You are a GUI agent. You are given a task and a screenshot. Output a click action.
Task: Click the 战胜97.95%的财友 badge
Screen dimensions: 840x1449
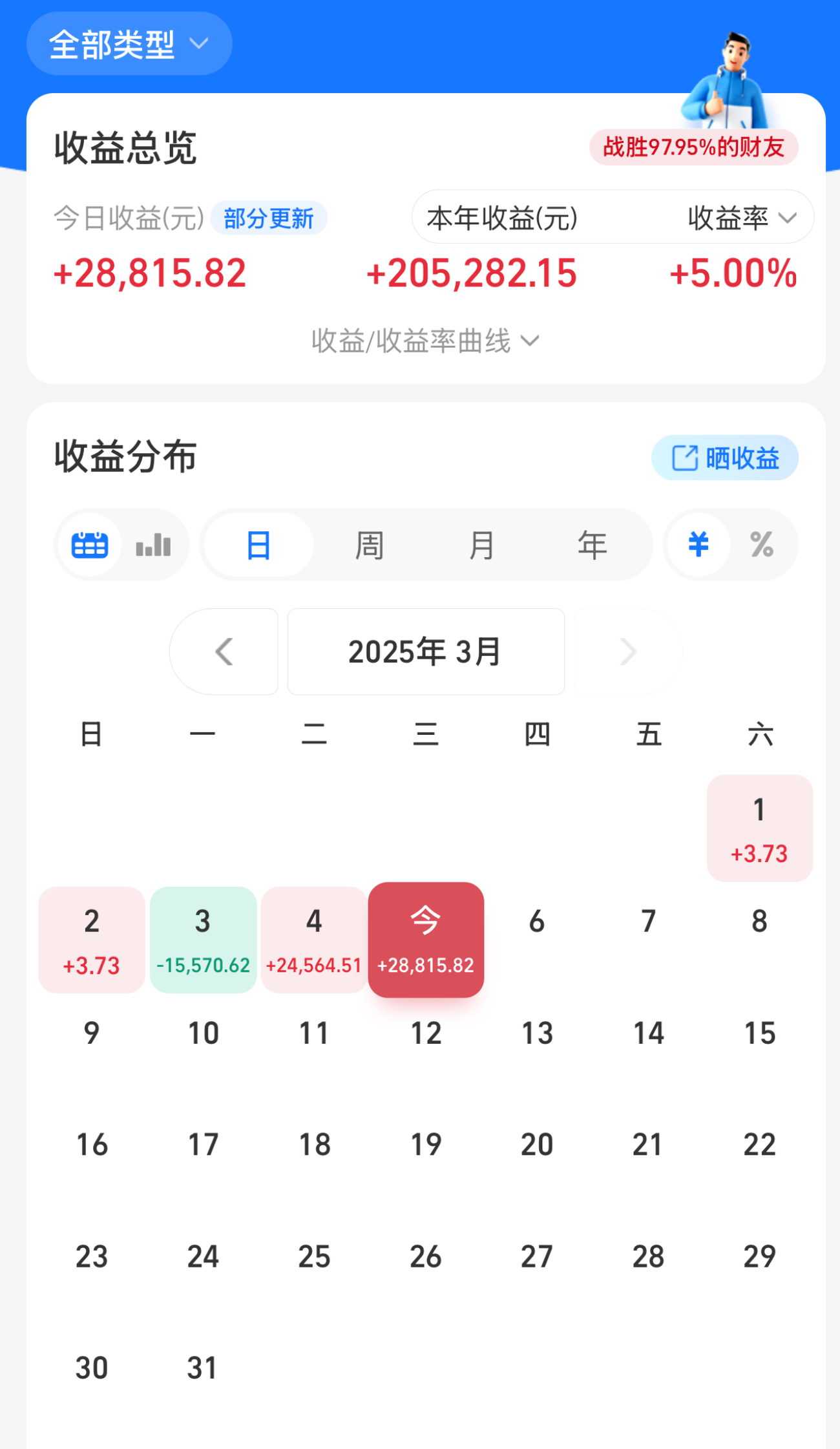click(x=693, y=147)
